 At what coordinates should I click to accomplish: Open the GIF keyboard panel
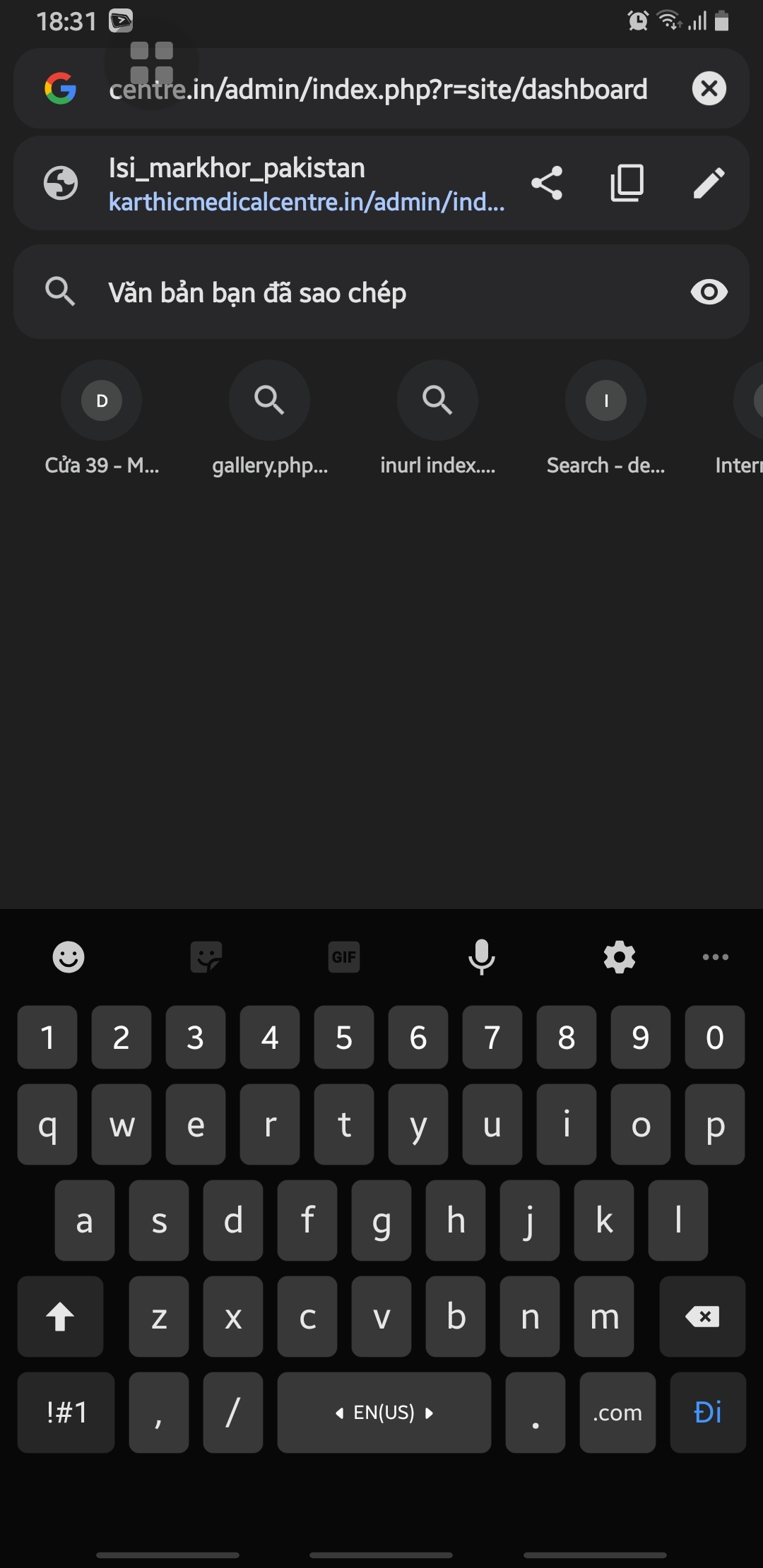tap(344, 957)
